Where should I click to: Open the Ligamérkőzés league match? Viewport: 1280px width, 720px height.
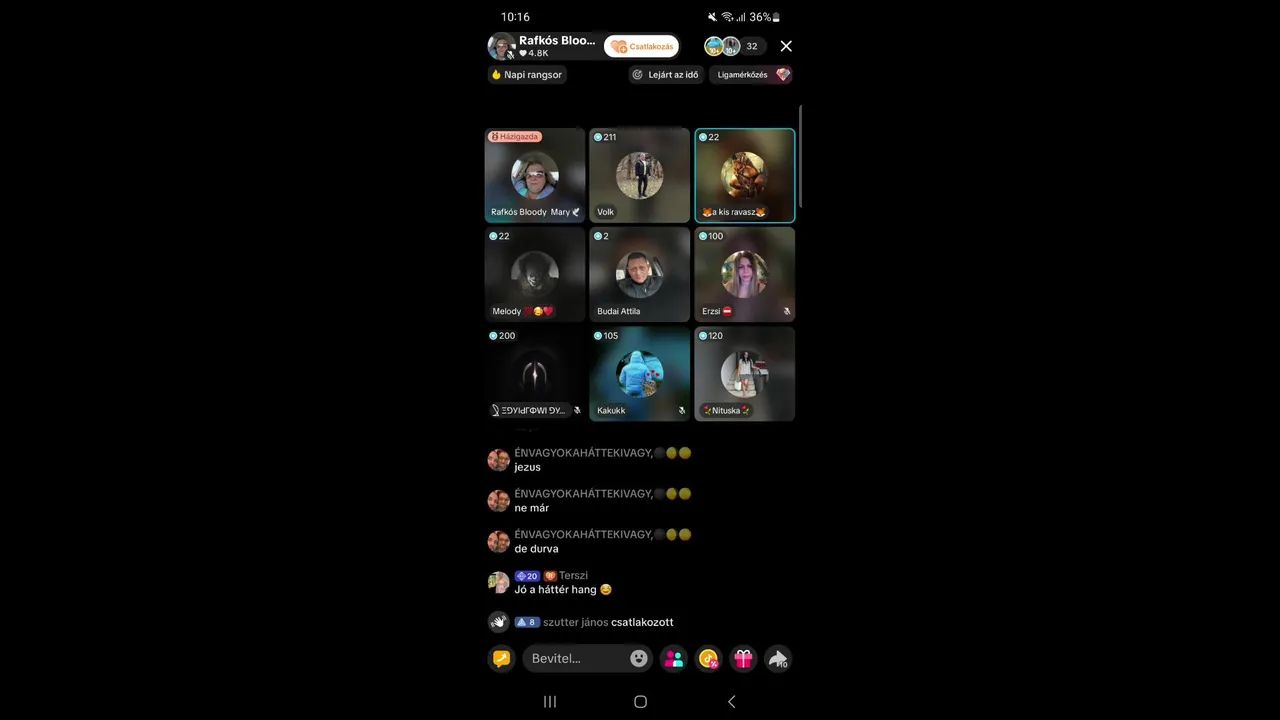(752, 75)
